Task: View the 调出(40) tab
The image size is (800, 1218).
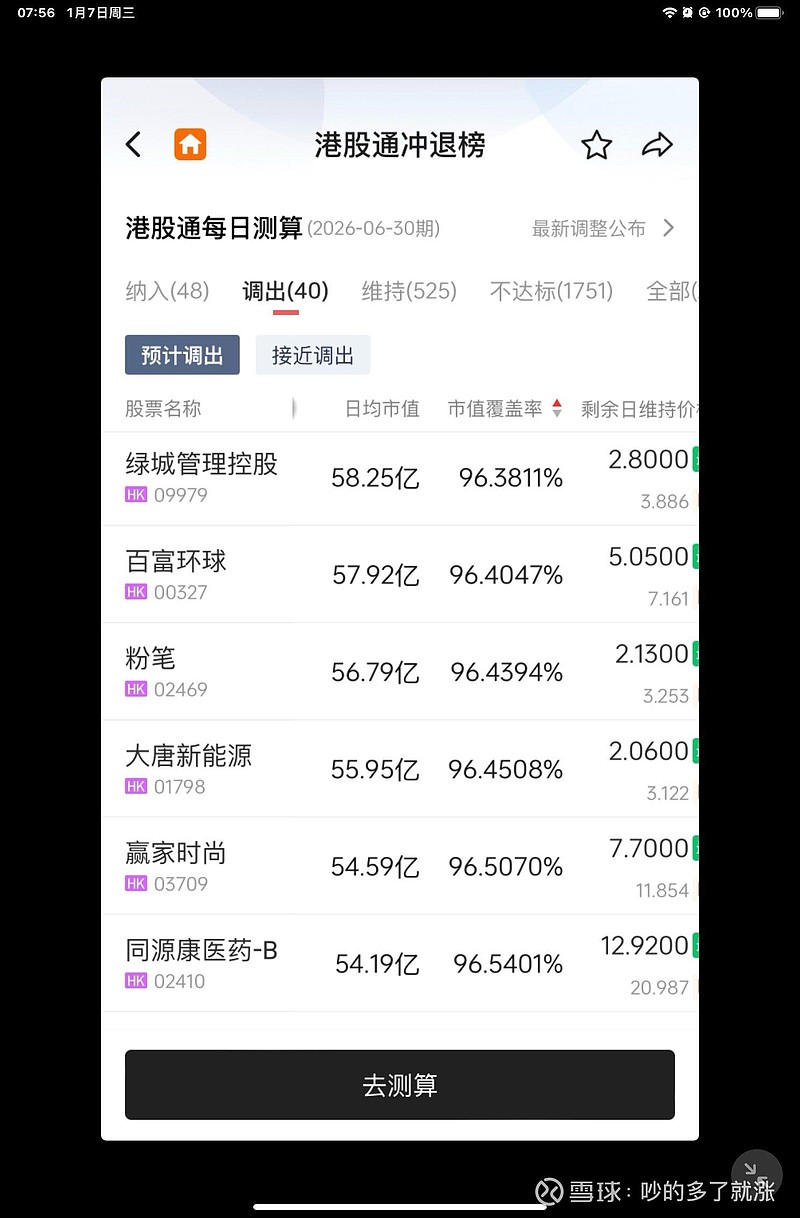Action: pyautogui.click(x=285, y=291)
